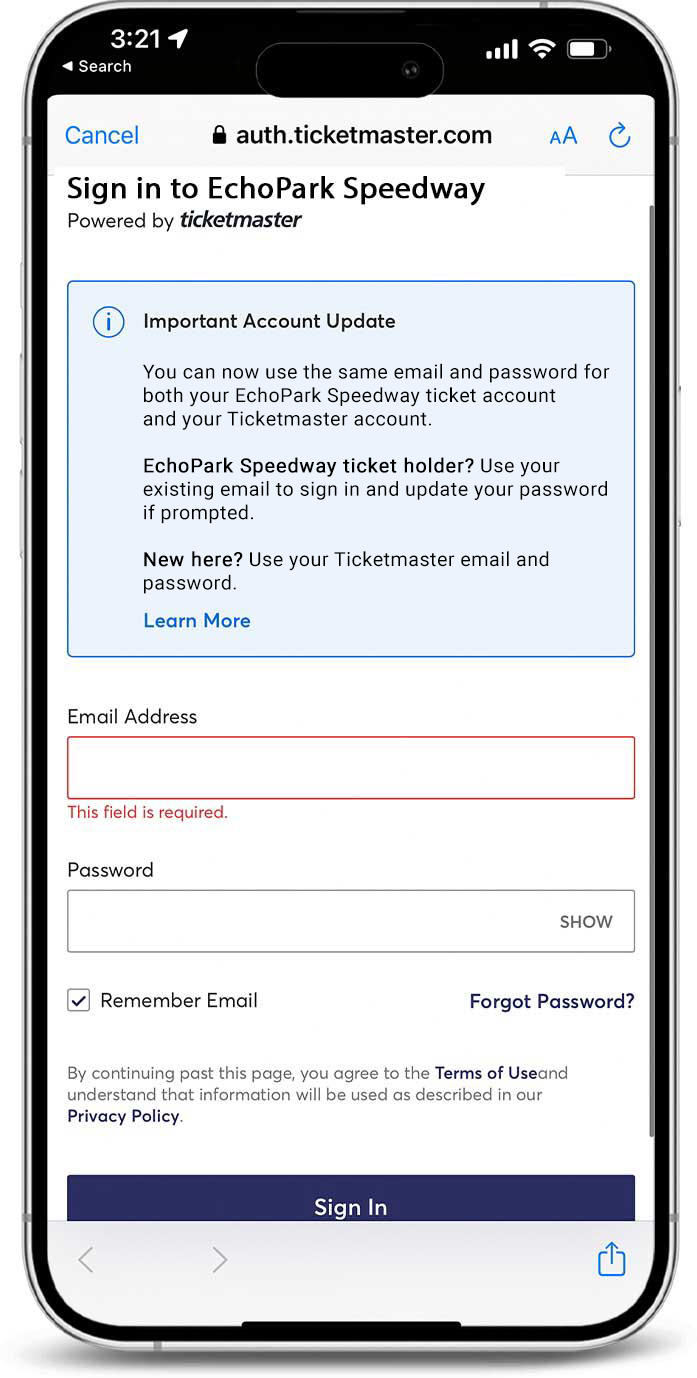697x1378 pixels.
Task: Focus the Email Address field
Action: coord(350,768)
